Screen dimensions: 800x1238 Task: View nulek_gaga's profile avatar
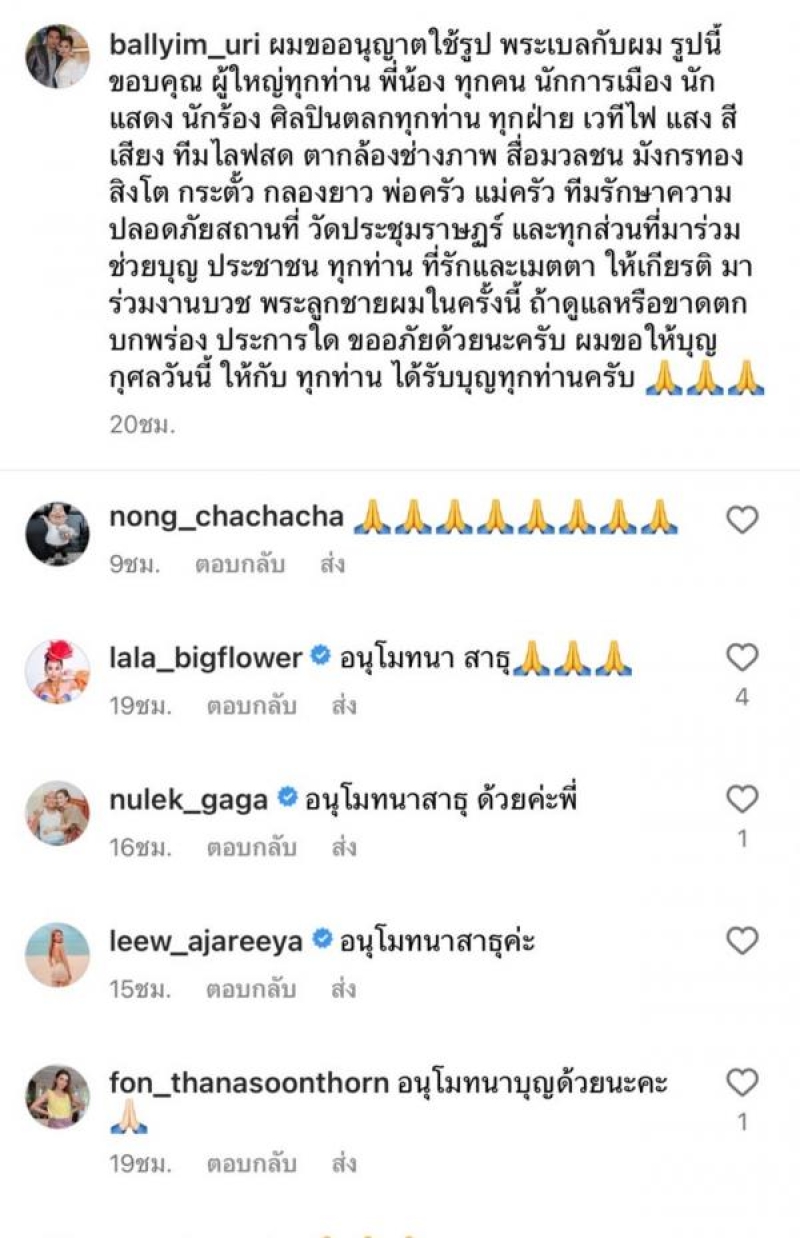(57, 813)
